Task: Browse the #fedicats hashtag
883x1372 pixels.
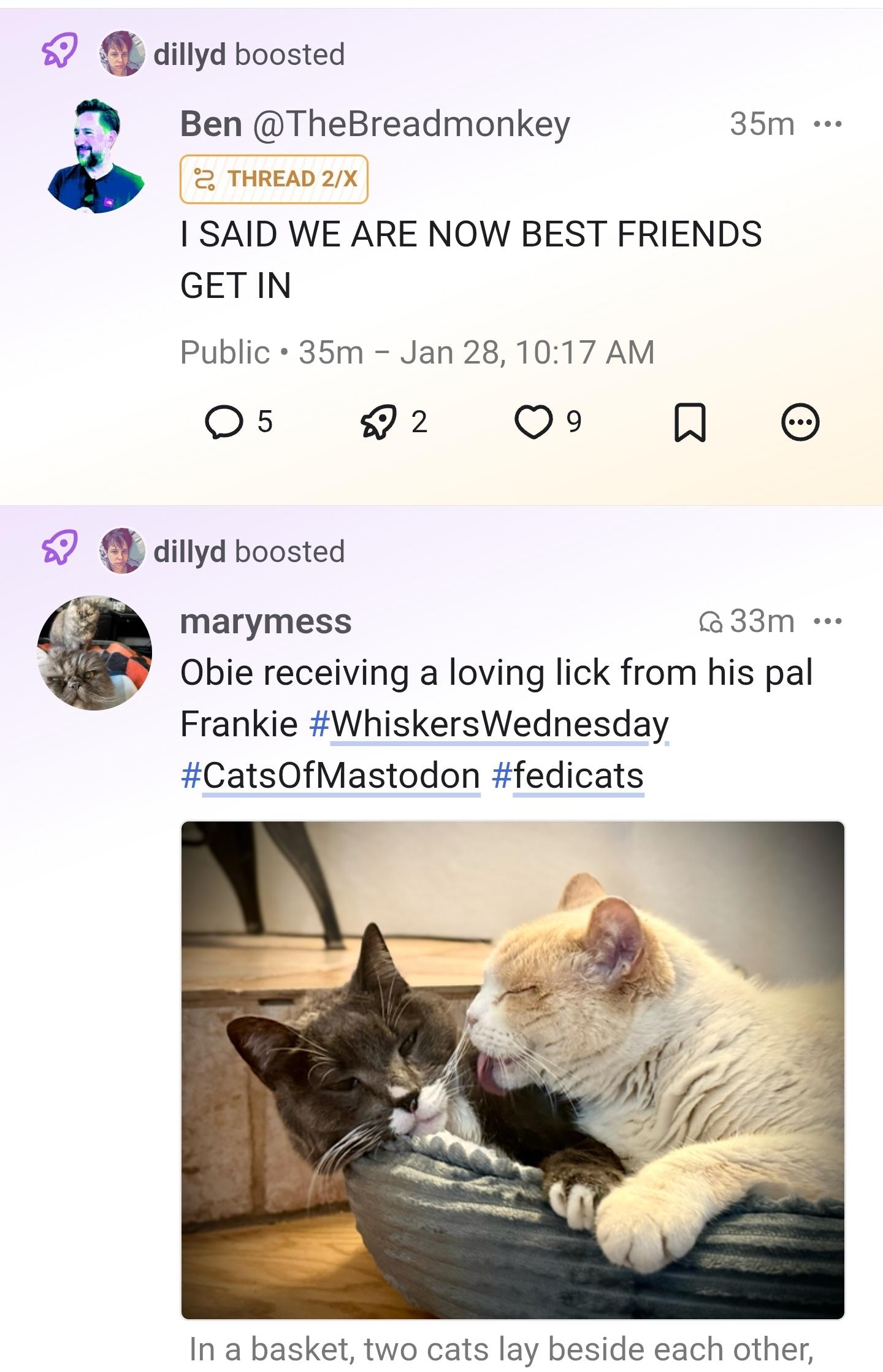Action: 568,776
